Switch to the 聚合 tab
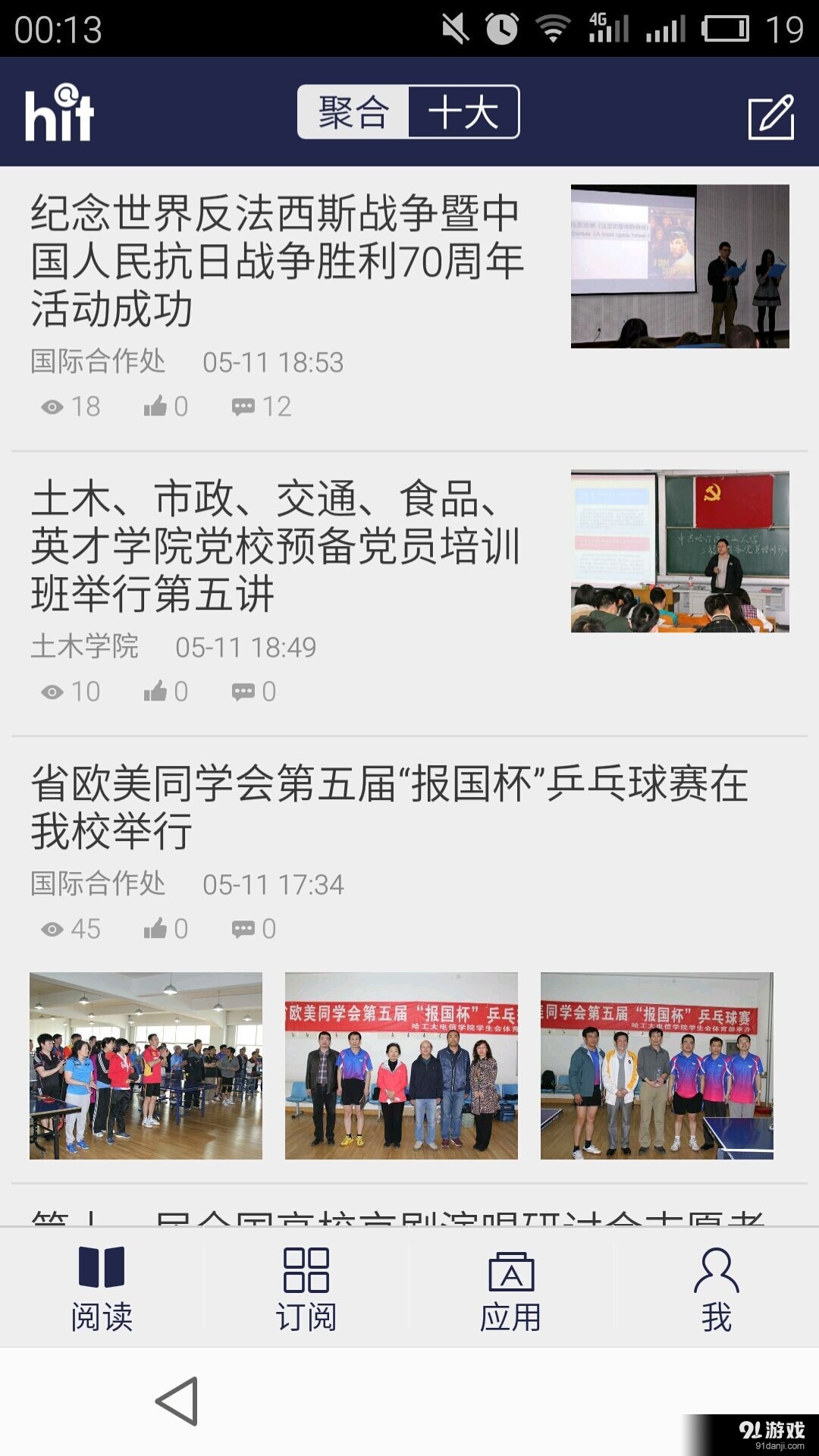This screenshot has width=819, height=1456. click(x=353, y=111)
